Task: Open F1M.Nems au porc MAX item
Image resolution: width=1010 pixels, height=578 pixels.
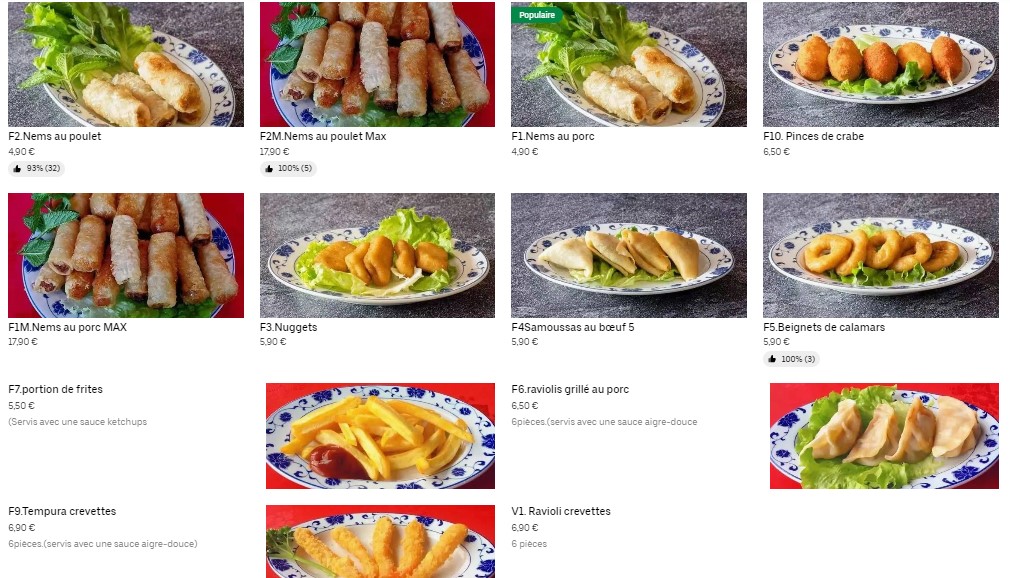Action: (x=125, y=256)
